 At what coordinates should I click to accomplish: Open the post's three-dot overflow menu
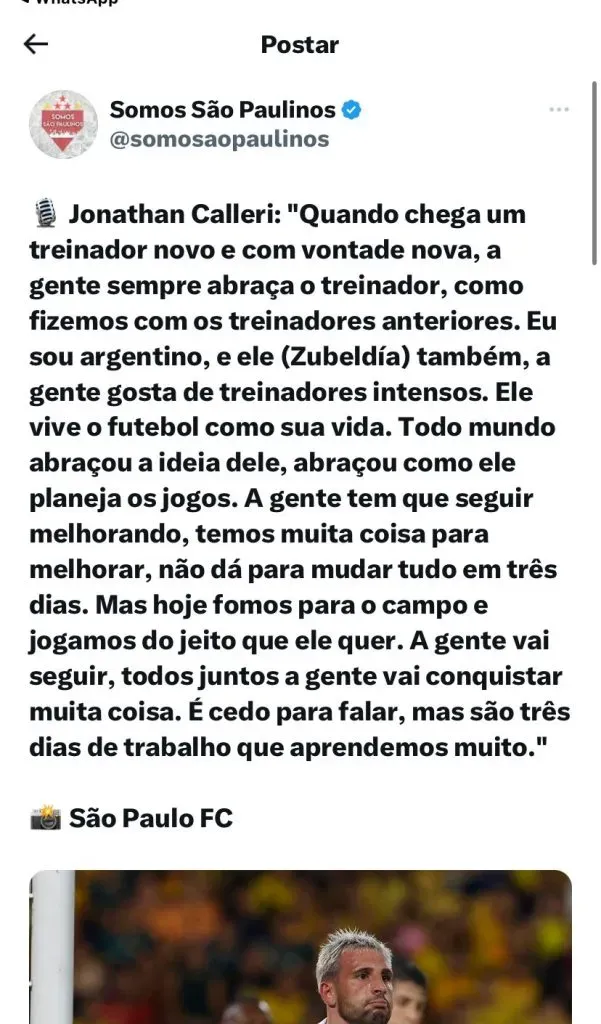click(559, 109)
